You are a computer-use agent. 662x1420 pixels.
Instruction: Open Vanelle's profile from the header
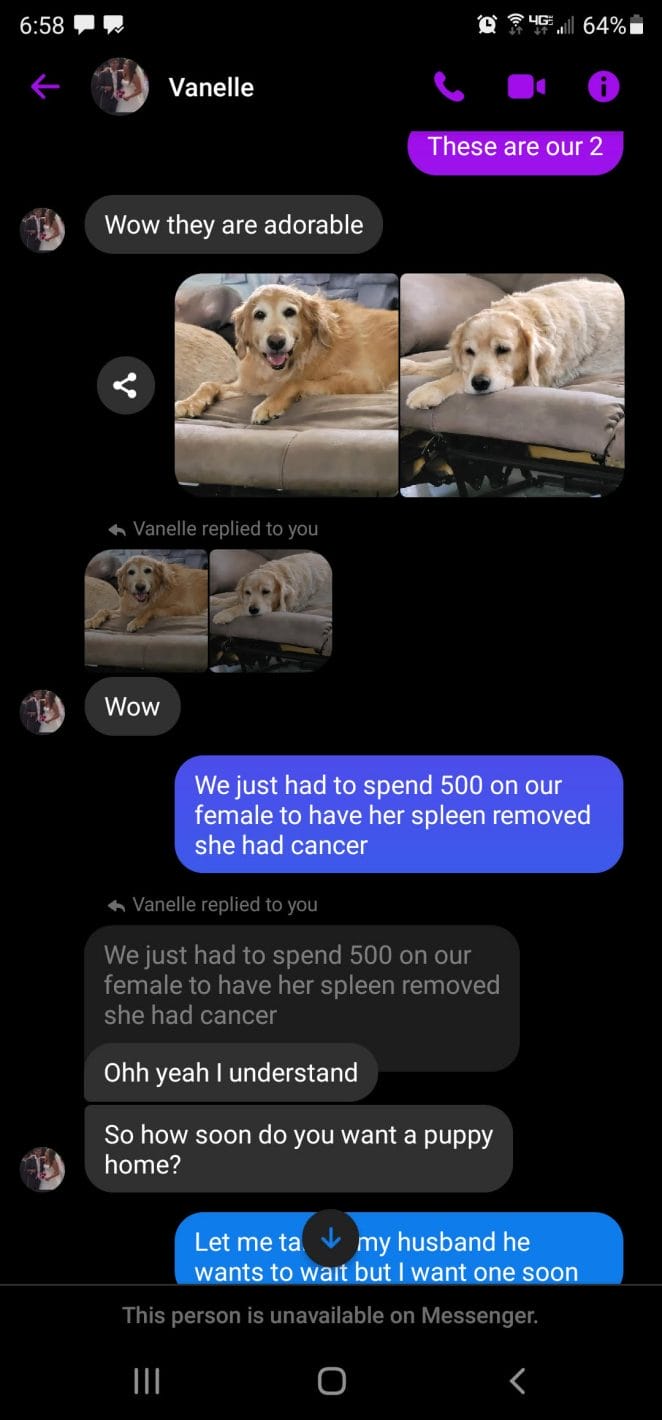pos(120,88)
